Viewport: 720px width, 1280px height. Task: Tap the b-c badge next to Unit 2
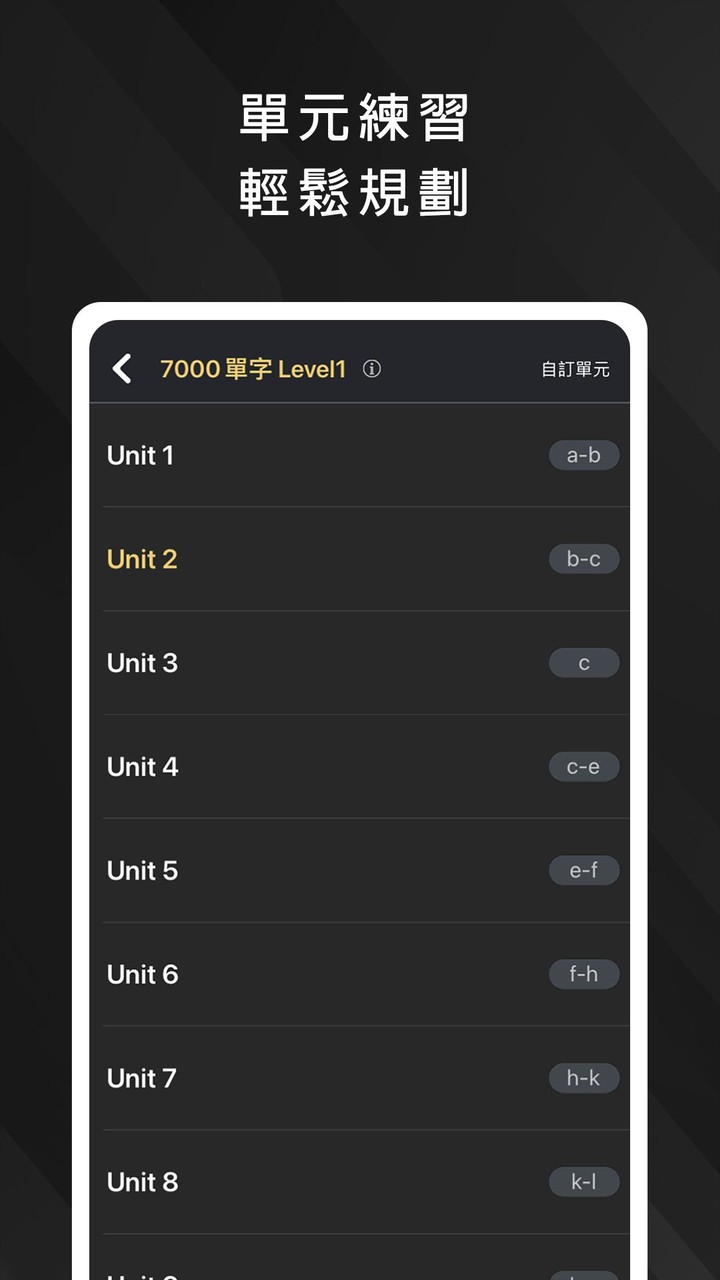[584, 559]
